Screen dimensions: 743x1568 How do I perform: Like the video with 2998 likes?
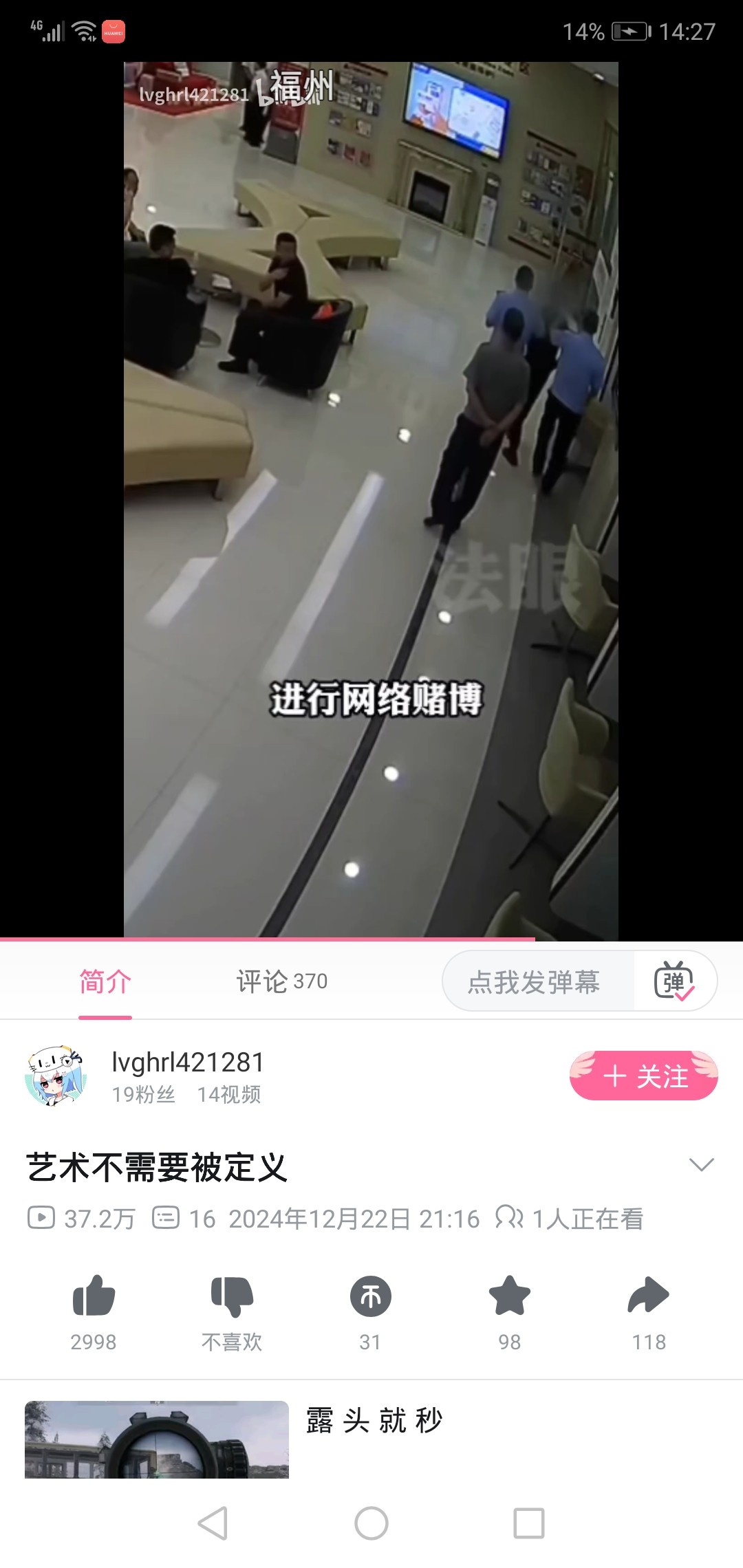pyautogui.click(x=94, y=1297)
